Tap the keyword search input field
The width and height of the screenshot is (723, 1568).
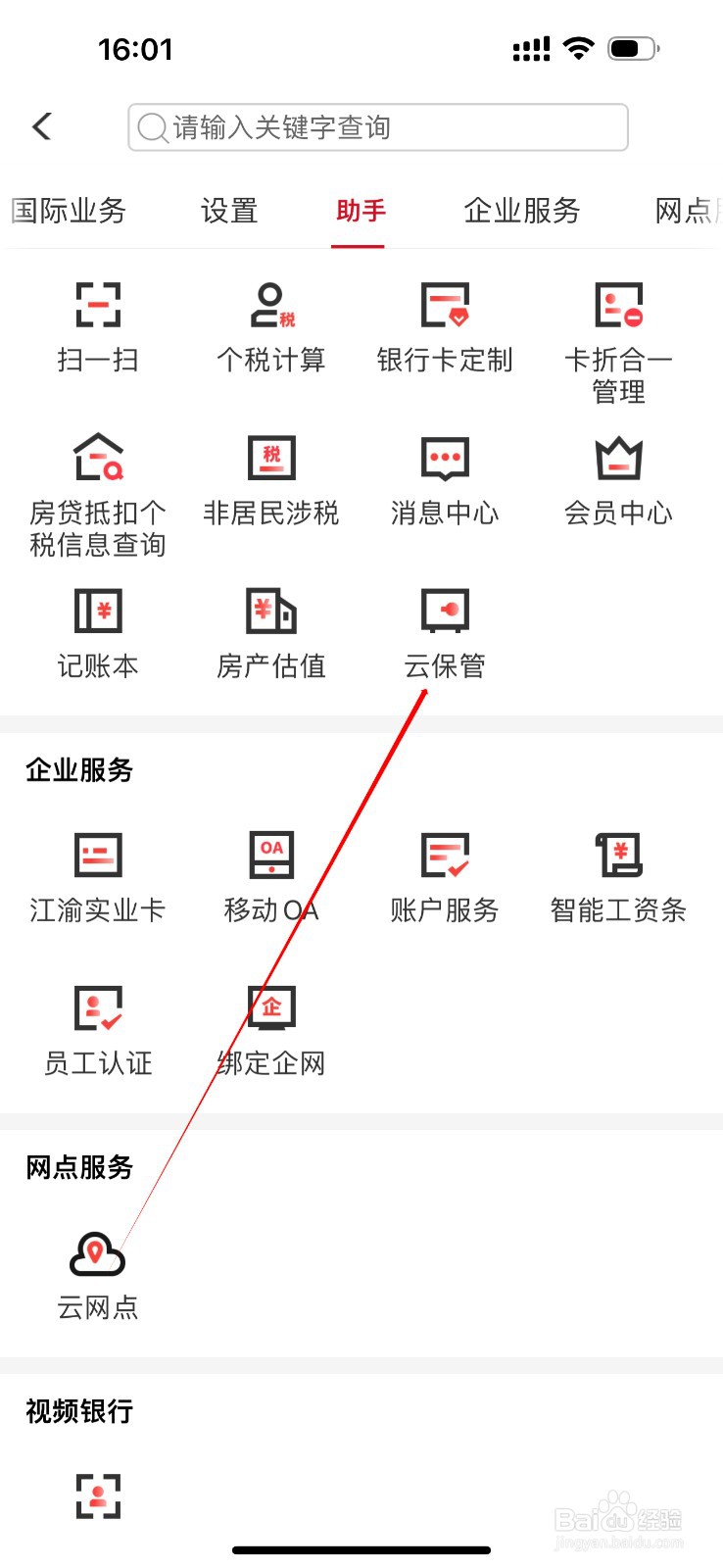377,126
